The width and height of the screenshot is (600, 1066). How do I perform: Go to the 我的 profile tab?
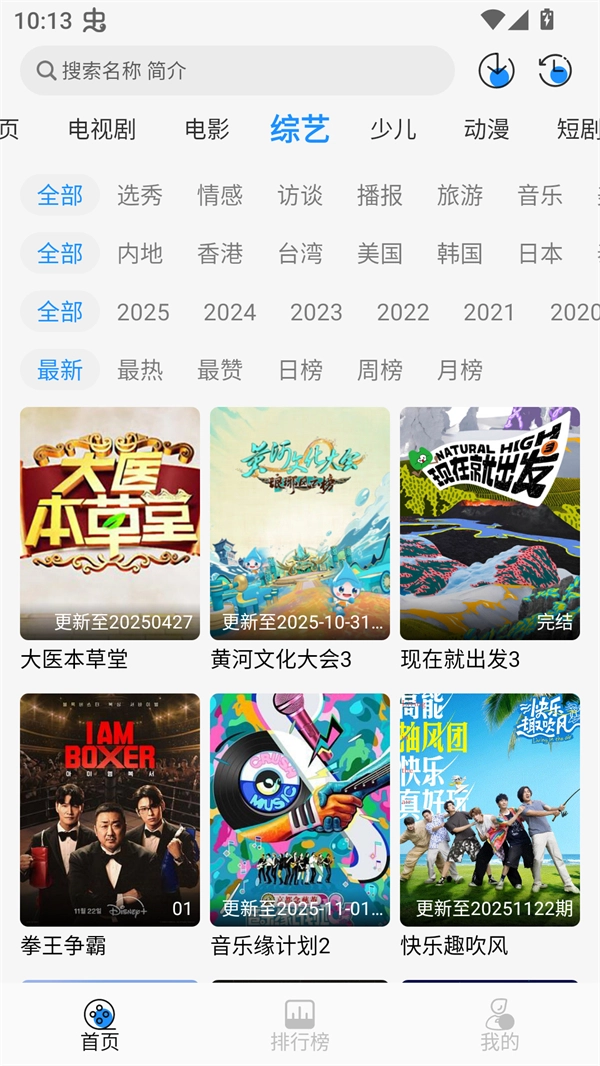(x=500, y=1025)
